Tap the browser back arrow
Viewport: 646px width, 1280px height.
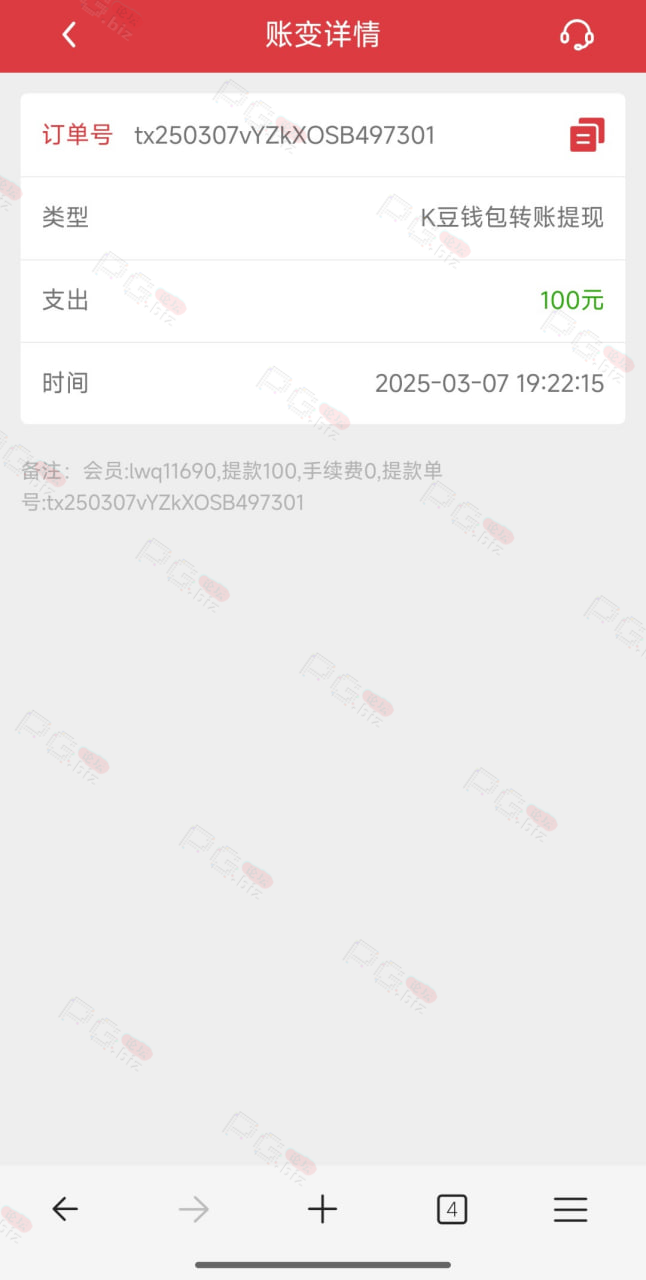(65, 1210)
